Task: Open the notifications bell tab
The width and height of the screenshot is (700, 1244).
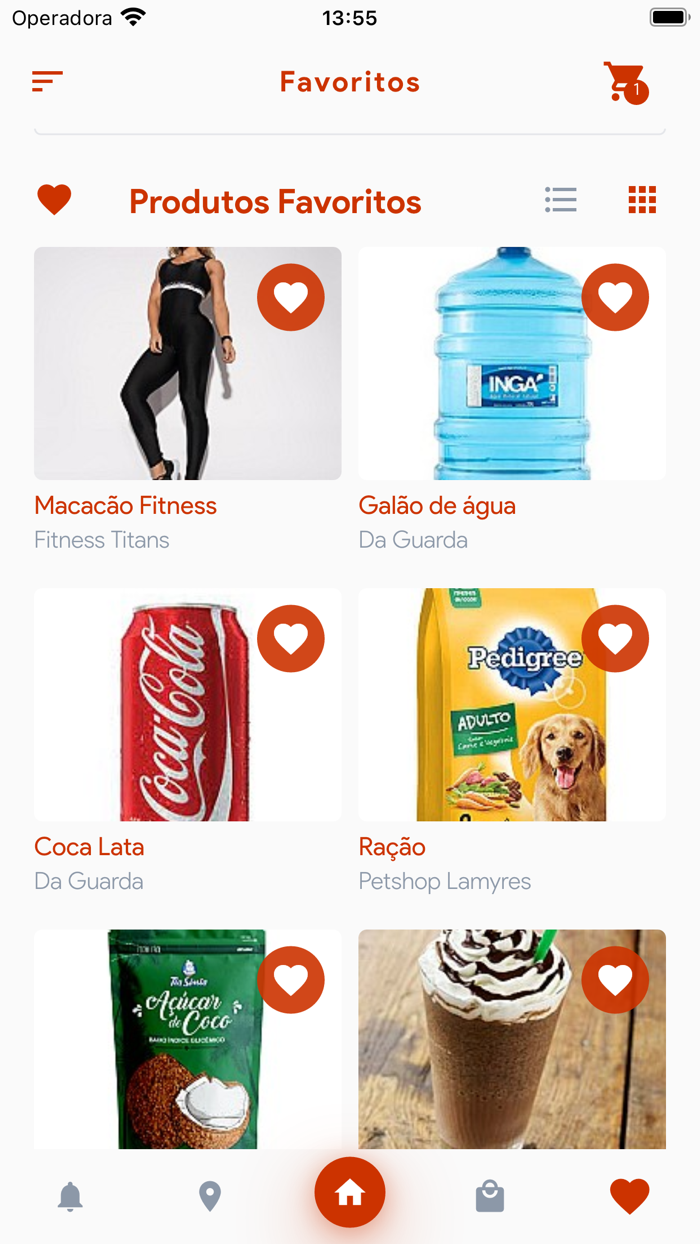Action: pyautogui.click(x=70, y=1196)
